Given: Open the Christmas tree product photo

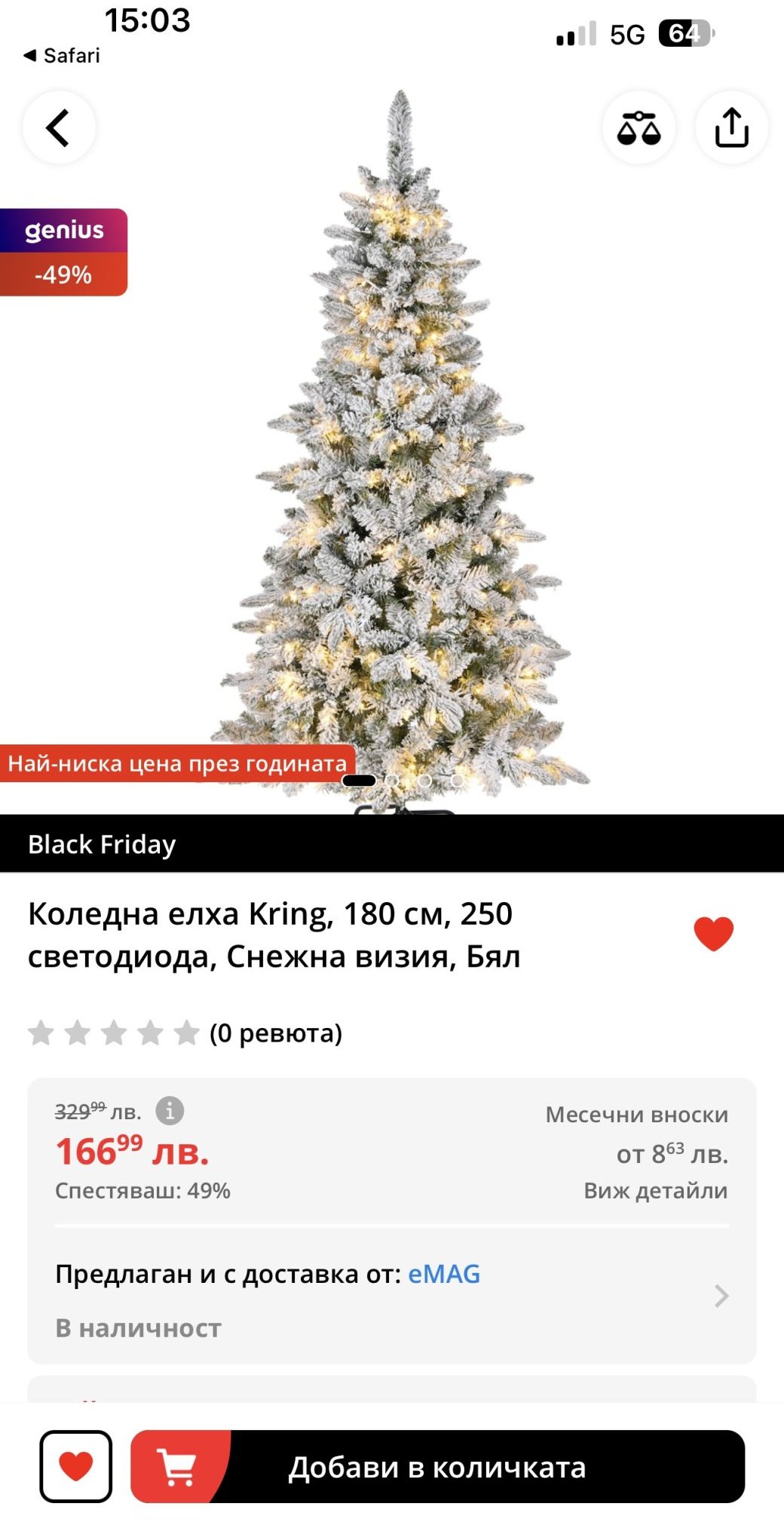Looking at the screenshot, I should pyautogui.click(x=400, y=453).
